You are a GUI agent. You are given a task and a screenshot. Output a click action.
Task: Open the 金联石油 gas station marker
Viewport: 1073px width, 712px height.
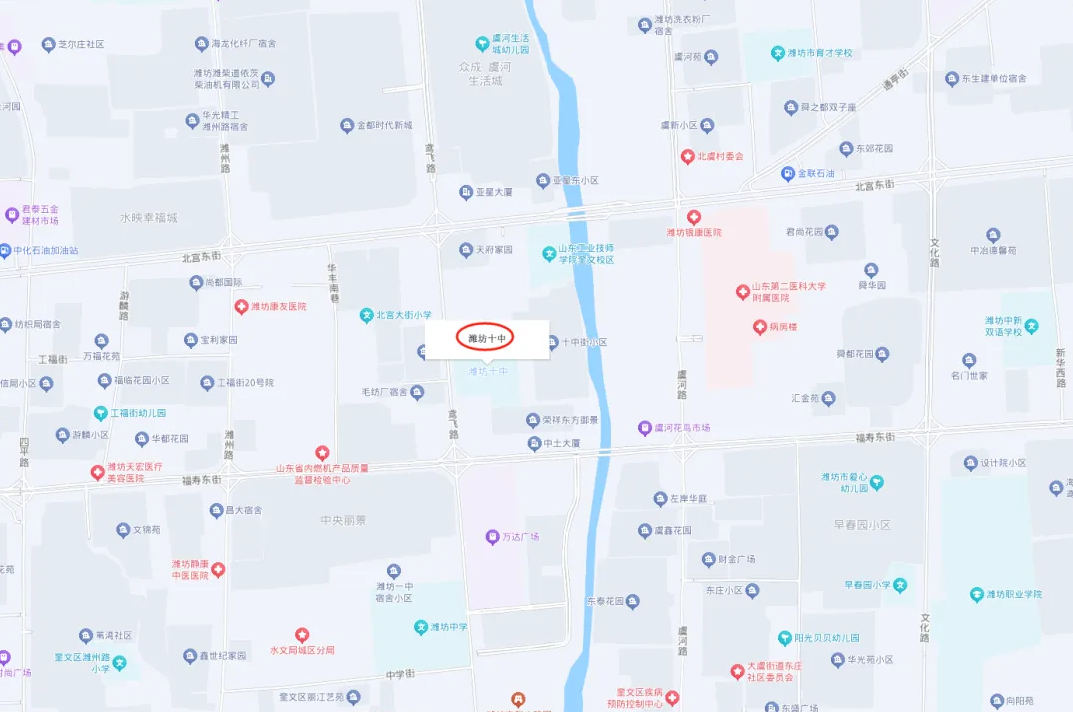point(788,173)
